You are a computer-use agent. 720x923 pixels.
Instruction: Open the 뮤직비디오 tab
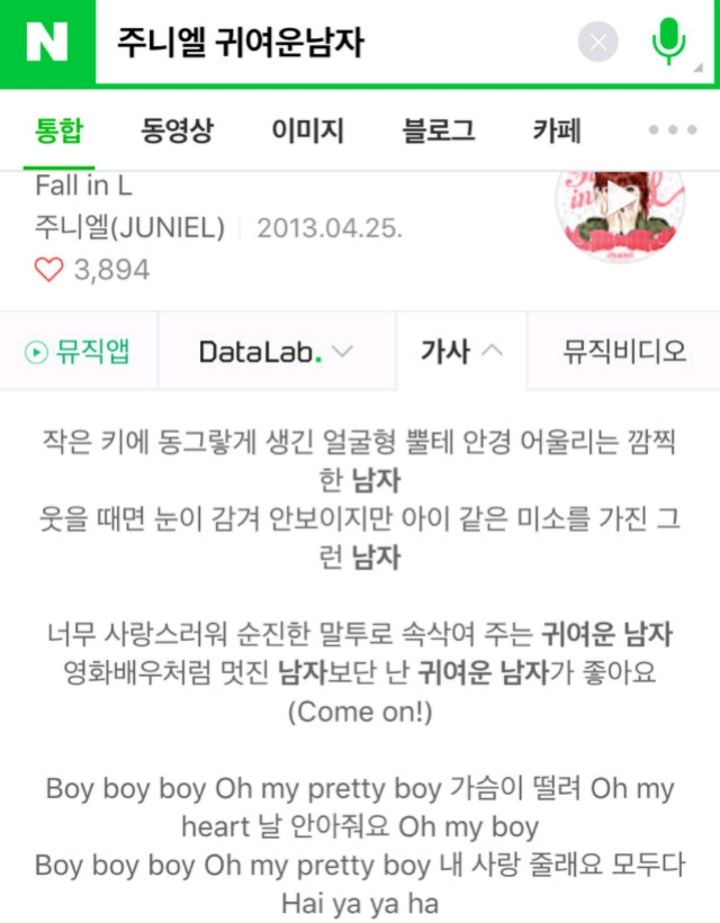[x=624, y=351]
